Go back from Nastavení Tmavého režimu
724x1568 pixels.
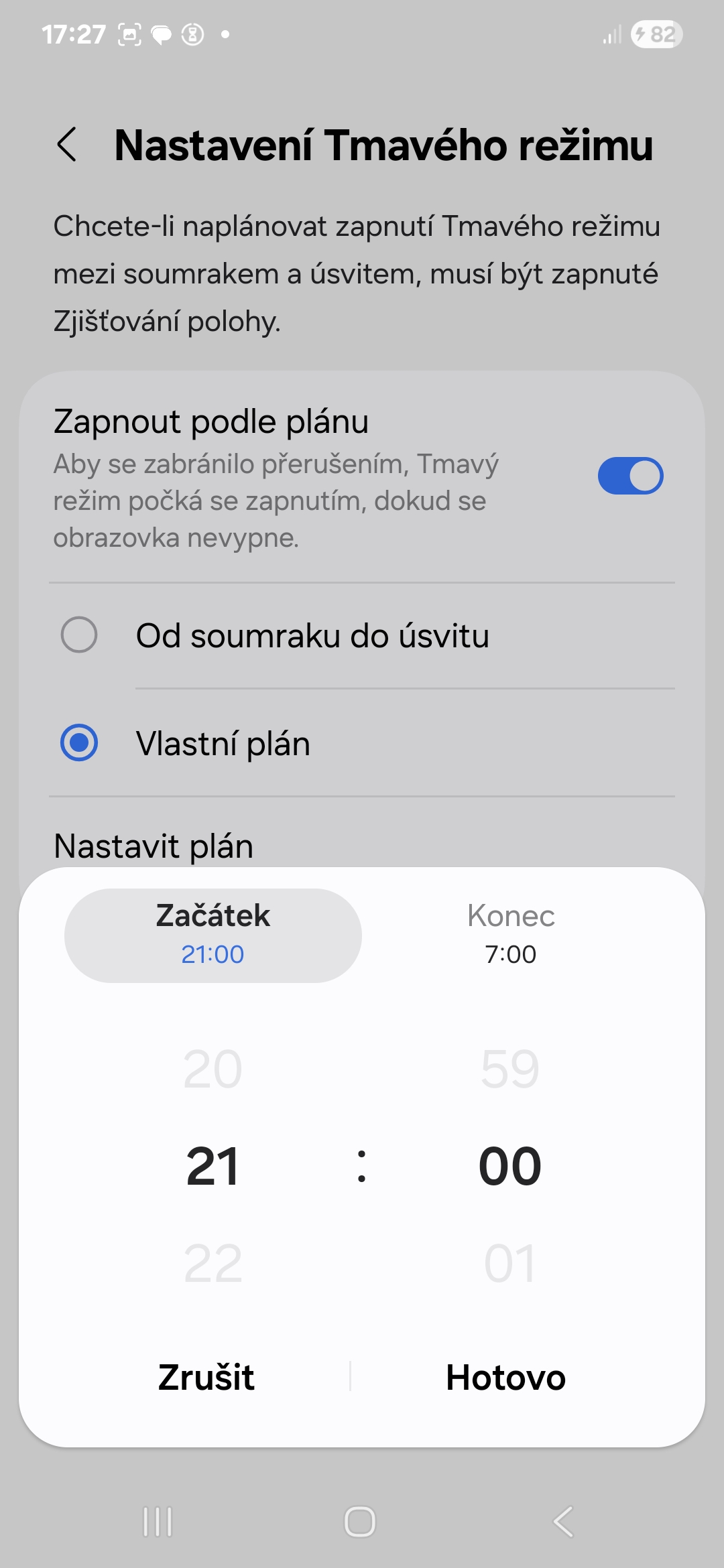[67, 145]
